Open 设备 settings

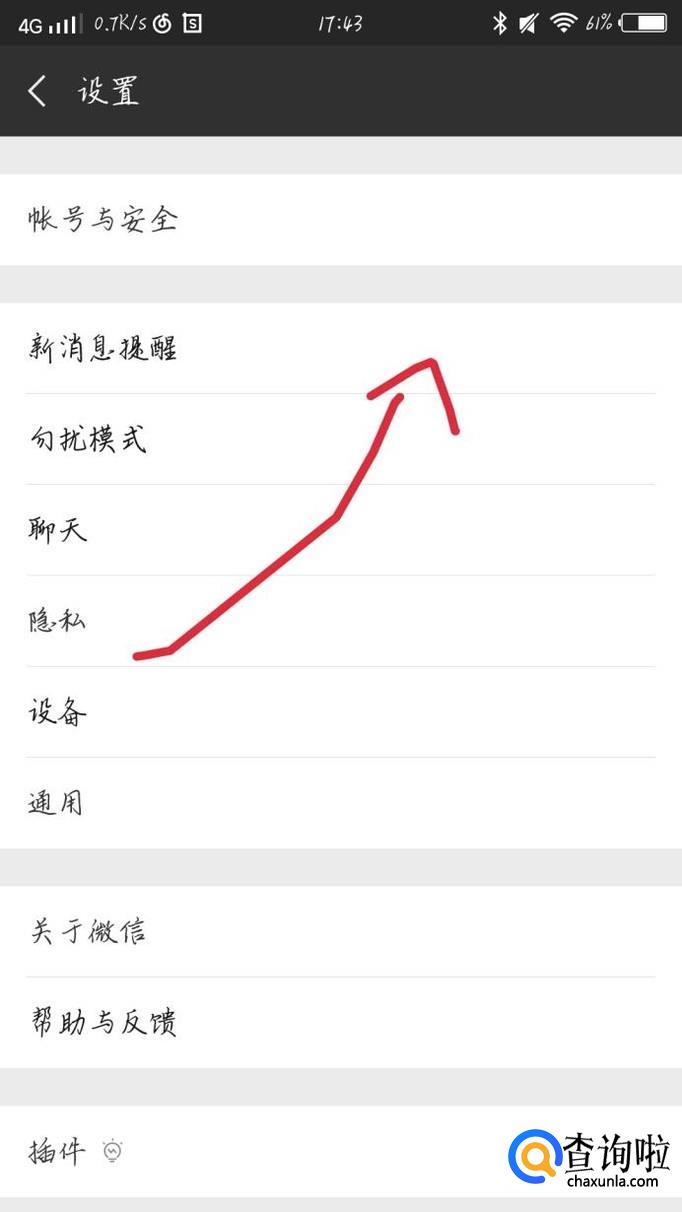[x=58, y=712]
